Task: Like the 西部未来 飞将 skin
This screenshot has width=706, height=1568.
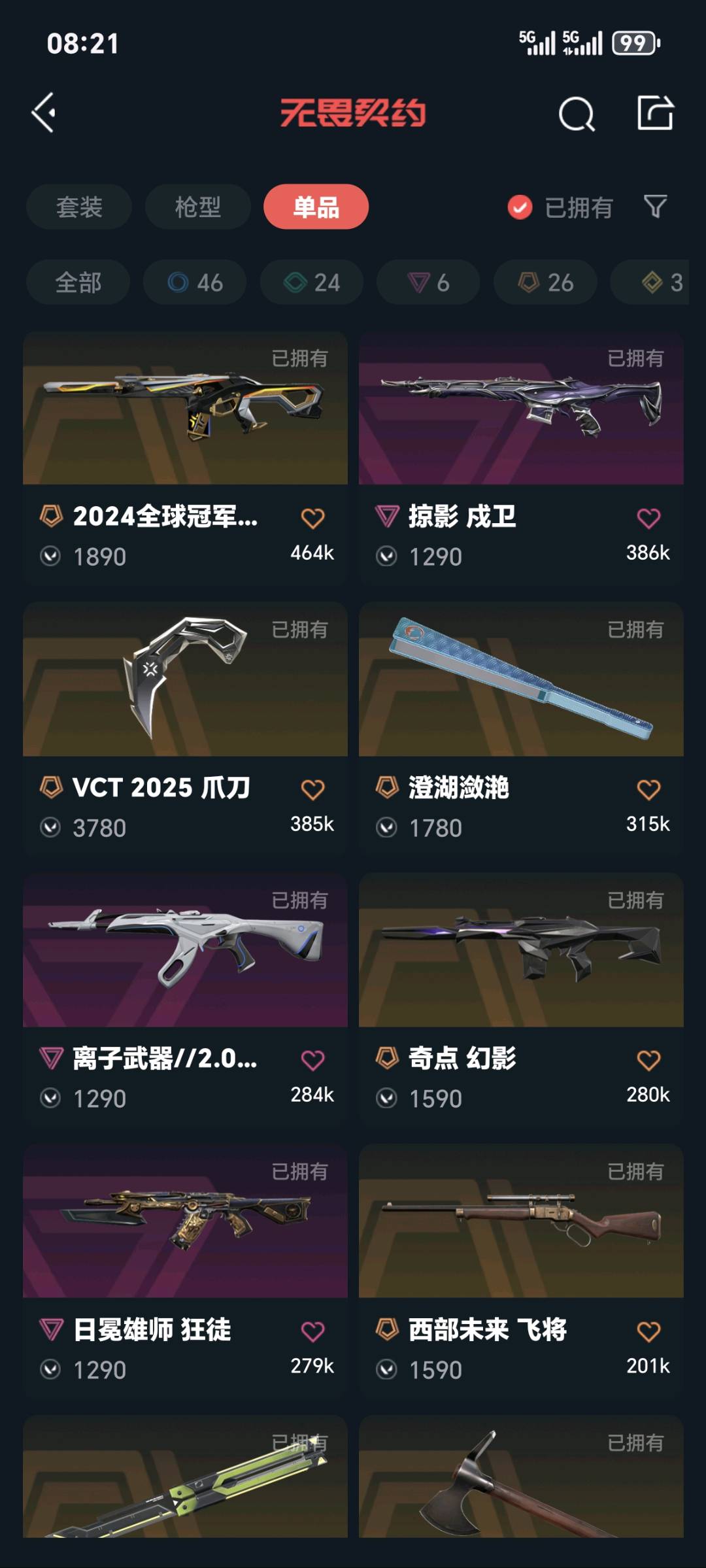Action: (648, 1331)
